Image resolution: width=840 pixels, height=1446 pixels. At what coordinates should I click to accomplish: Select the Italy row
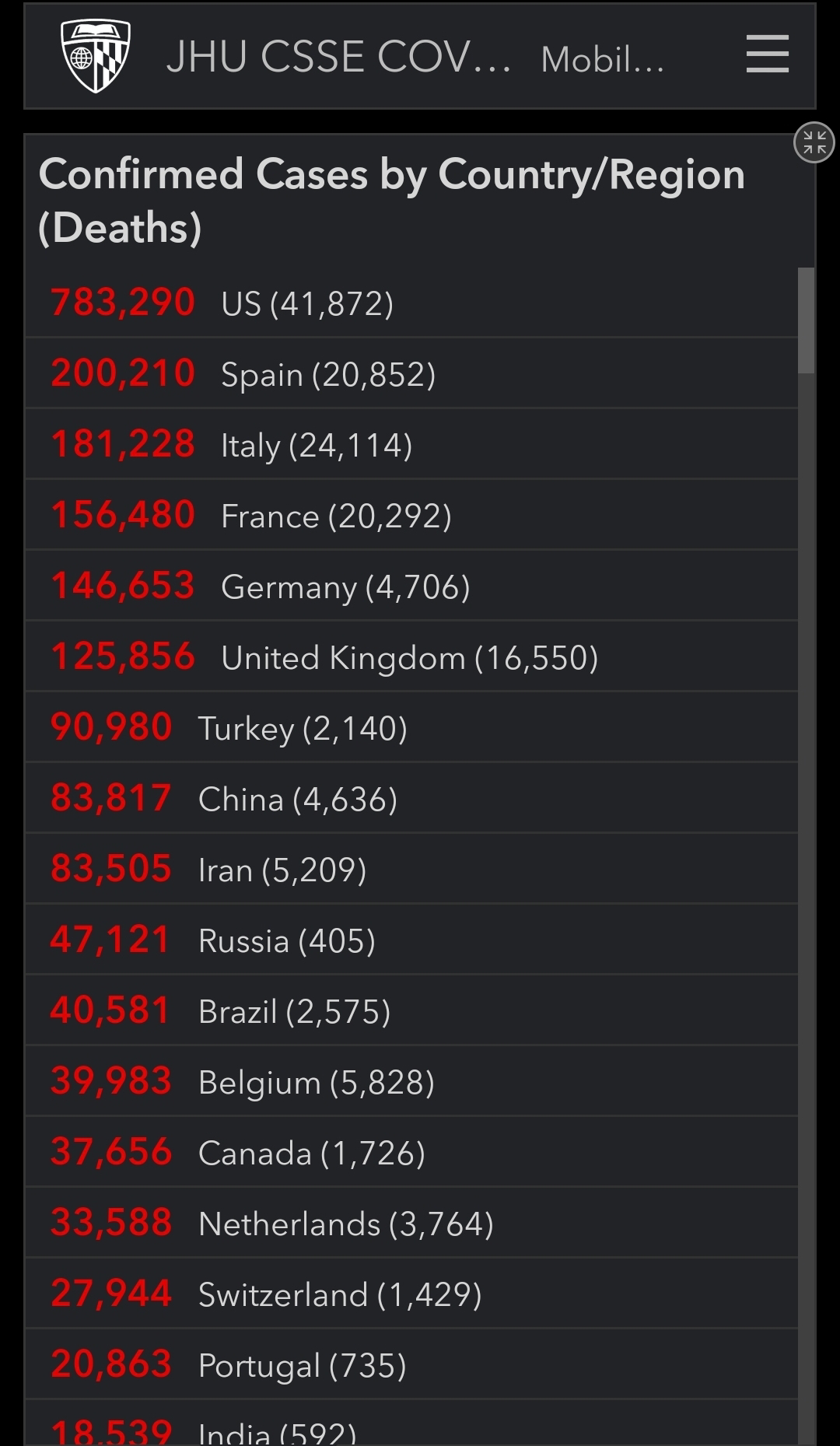click(411, 444)
